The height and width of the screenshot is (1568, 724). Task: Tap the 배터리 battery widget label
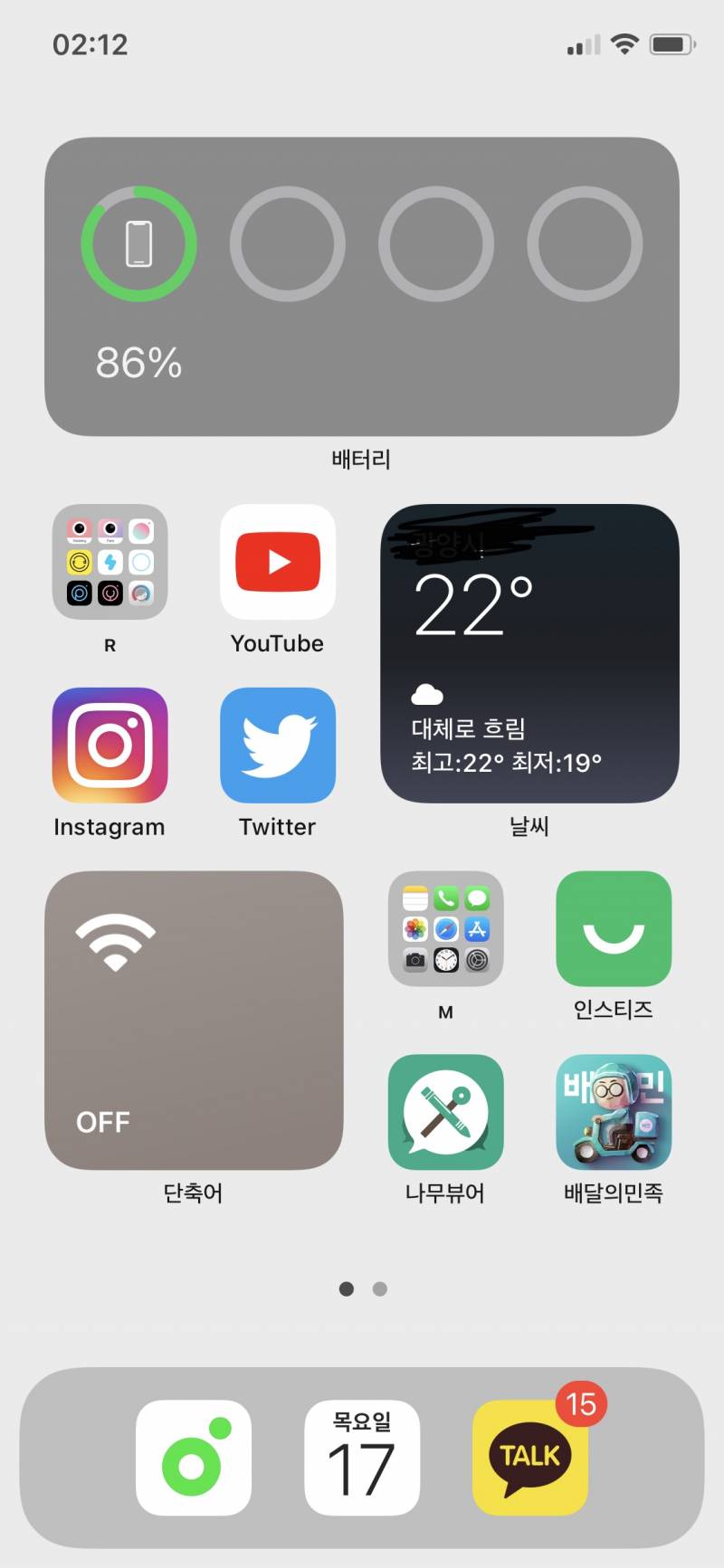pos(359,459)
